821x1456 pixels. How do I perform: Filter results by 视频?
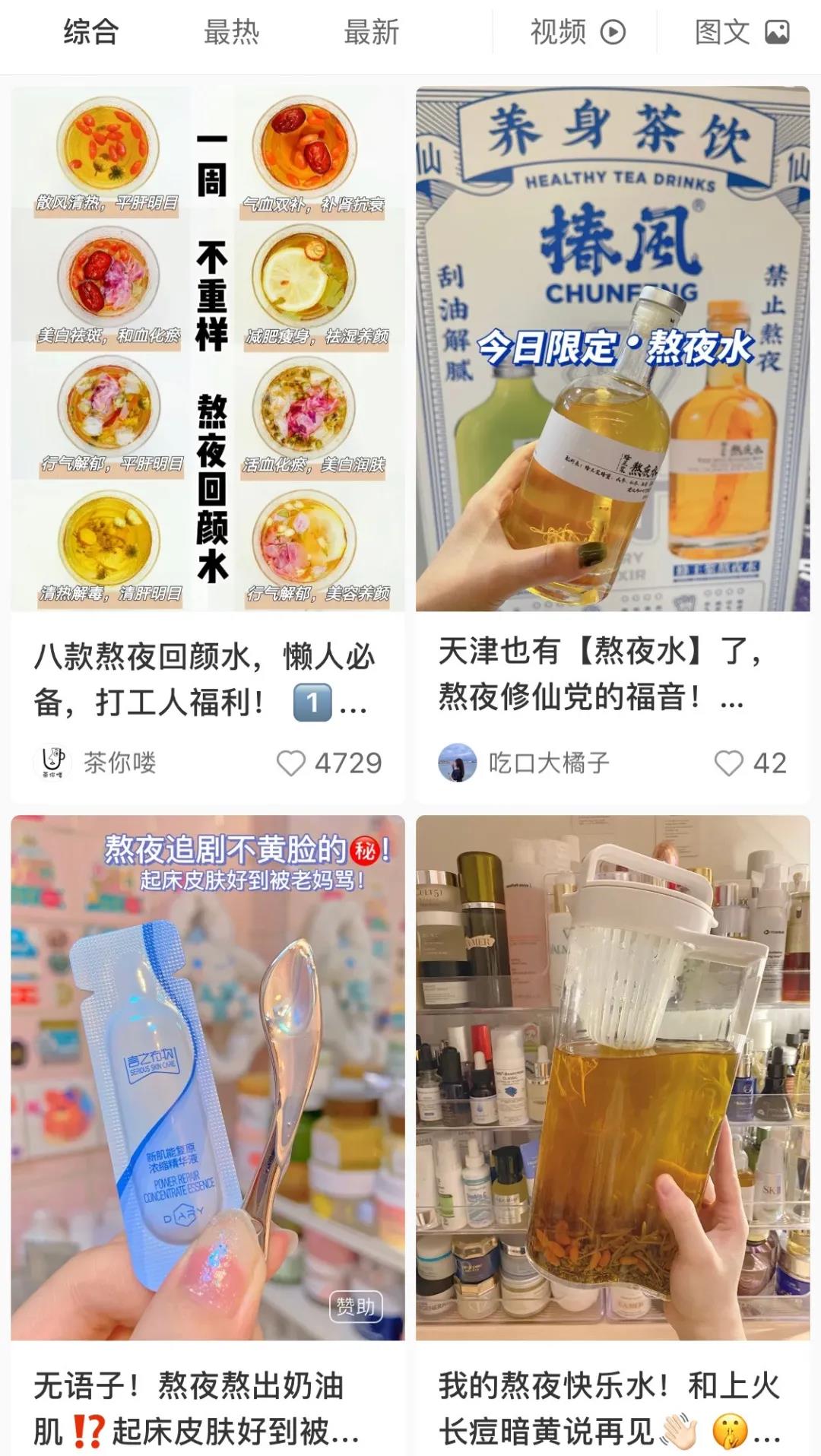tap(577, 33)
